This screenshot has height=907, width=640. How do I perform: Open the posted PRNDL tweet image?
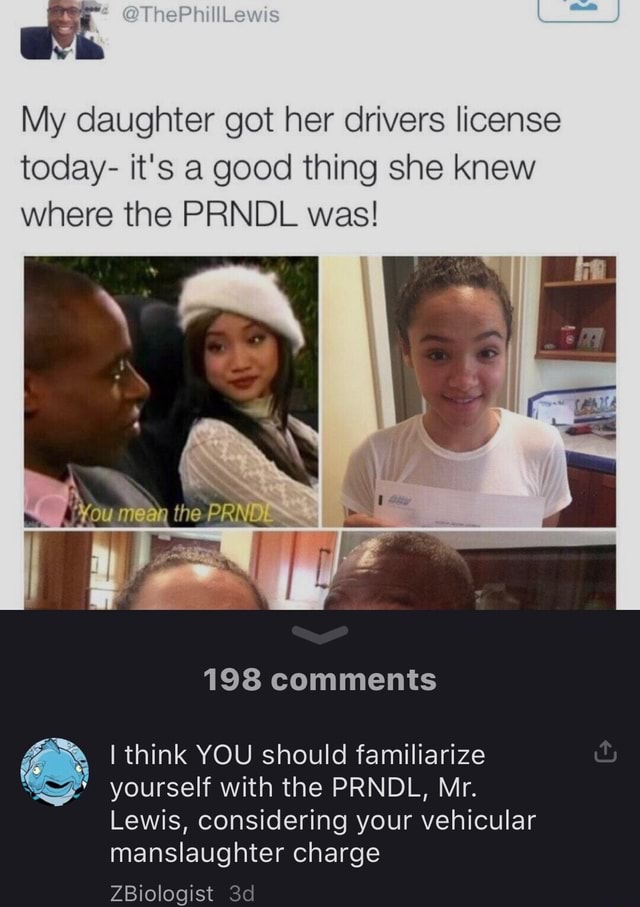[319, 300]
